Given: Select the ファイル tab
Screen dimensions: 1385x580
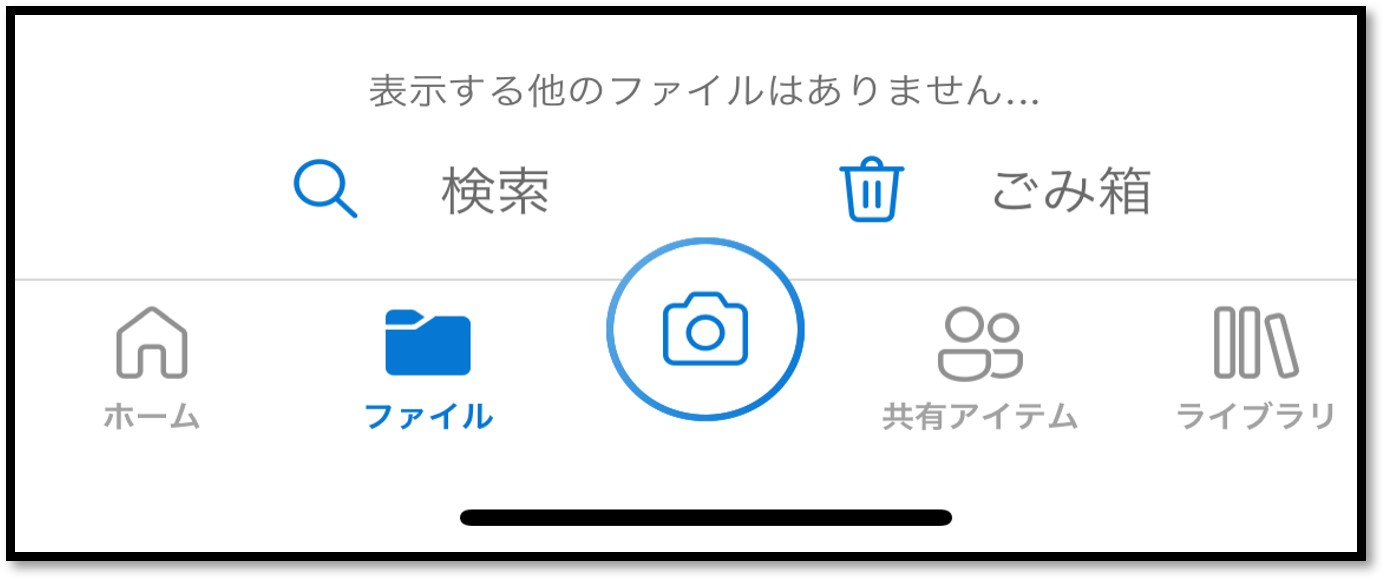Looking at the screenshot, I should (428, 366).
